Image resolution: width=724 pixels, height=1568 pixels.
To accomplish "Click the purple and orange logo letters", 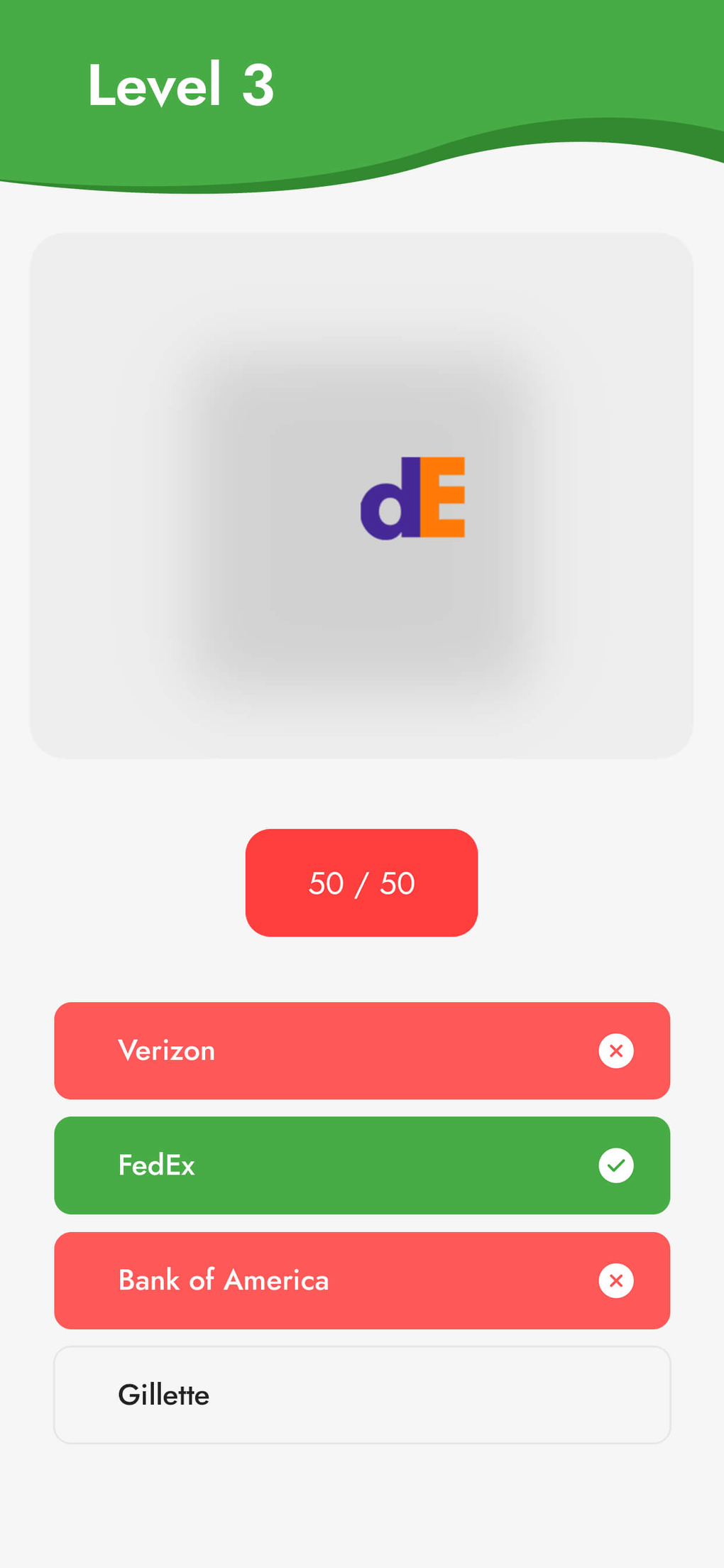I will point(413,497).
